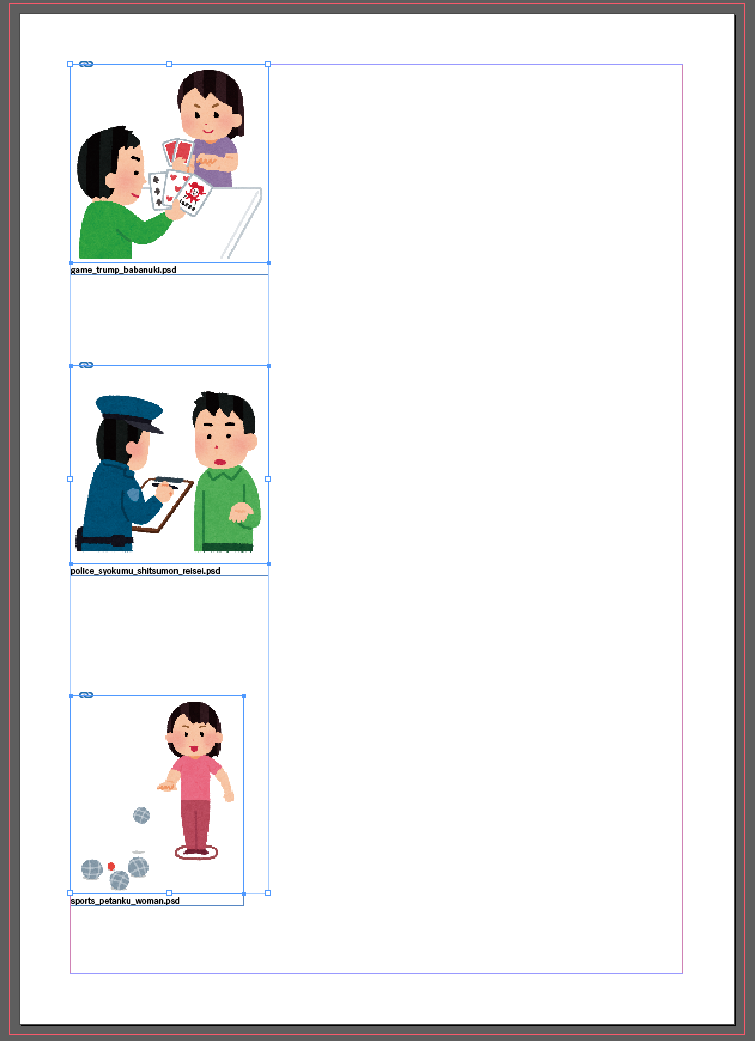Select the sports_petanku_woman.psd caption text frame
The width and height of the screenshot is (755, 1041).
click(157, 900)
